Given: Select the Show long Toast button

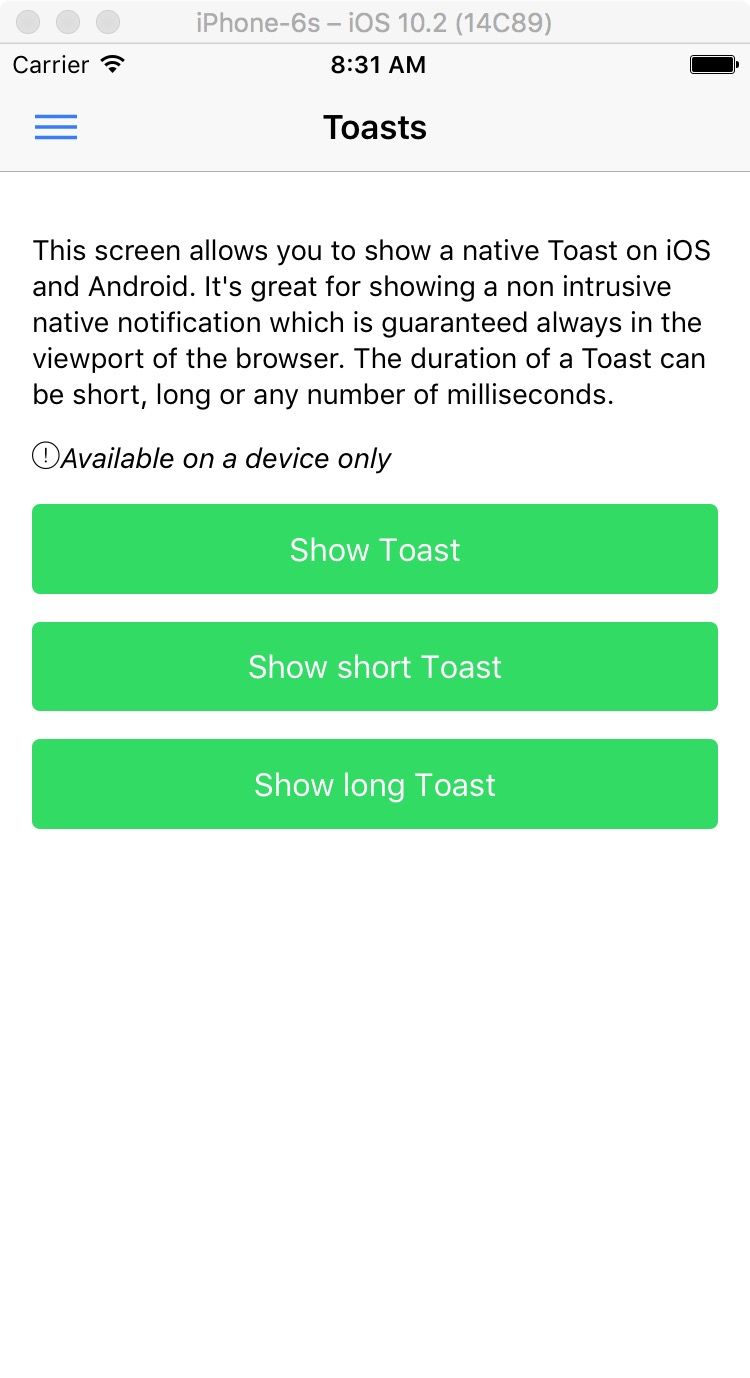Looking at the screenshot, I should pos(375,784).
